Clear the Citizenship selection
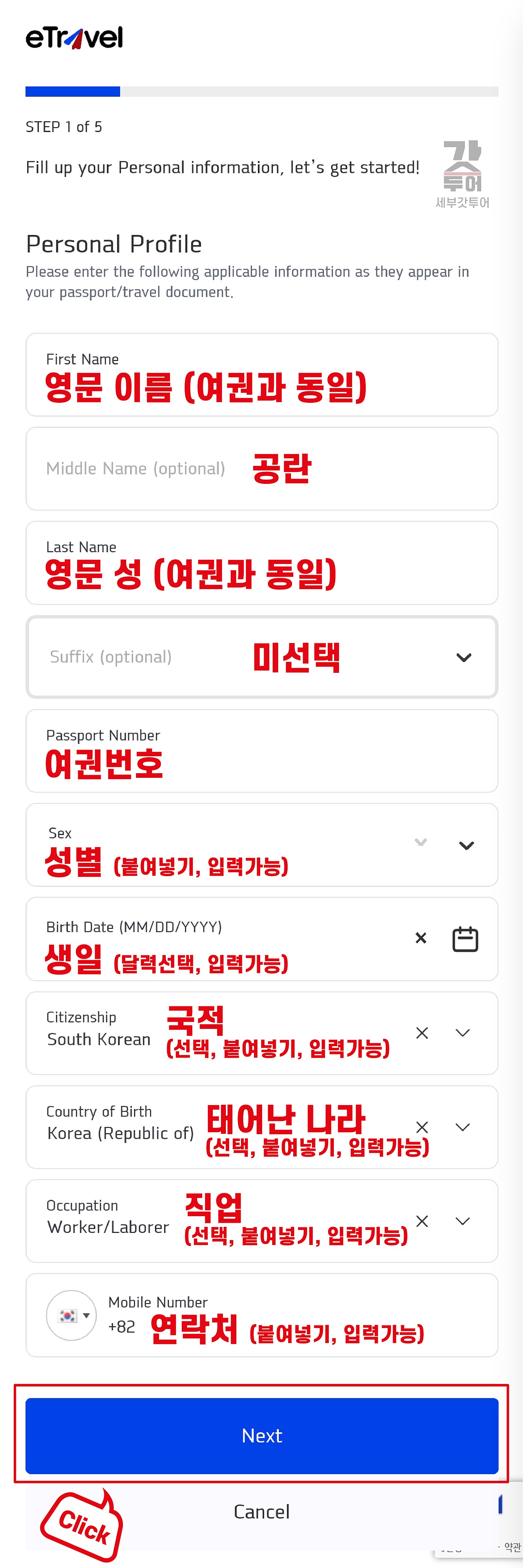This screenshot has width=523, height=1568. [x=422, y=1033]
